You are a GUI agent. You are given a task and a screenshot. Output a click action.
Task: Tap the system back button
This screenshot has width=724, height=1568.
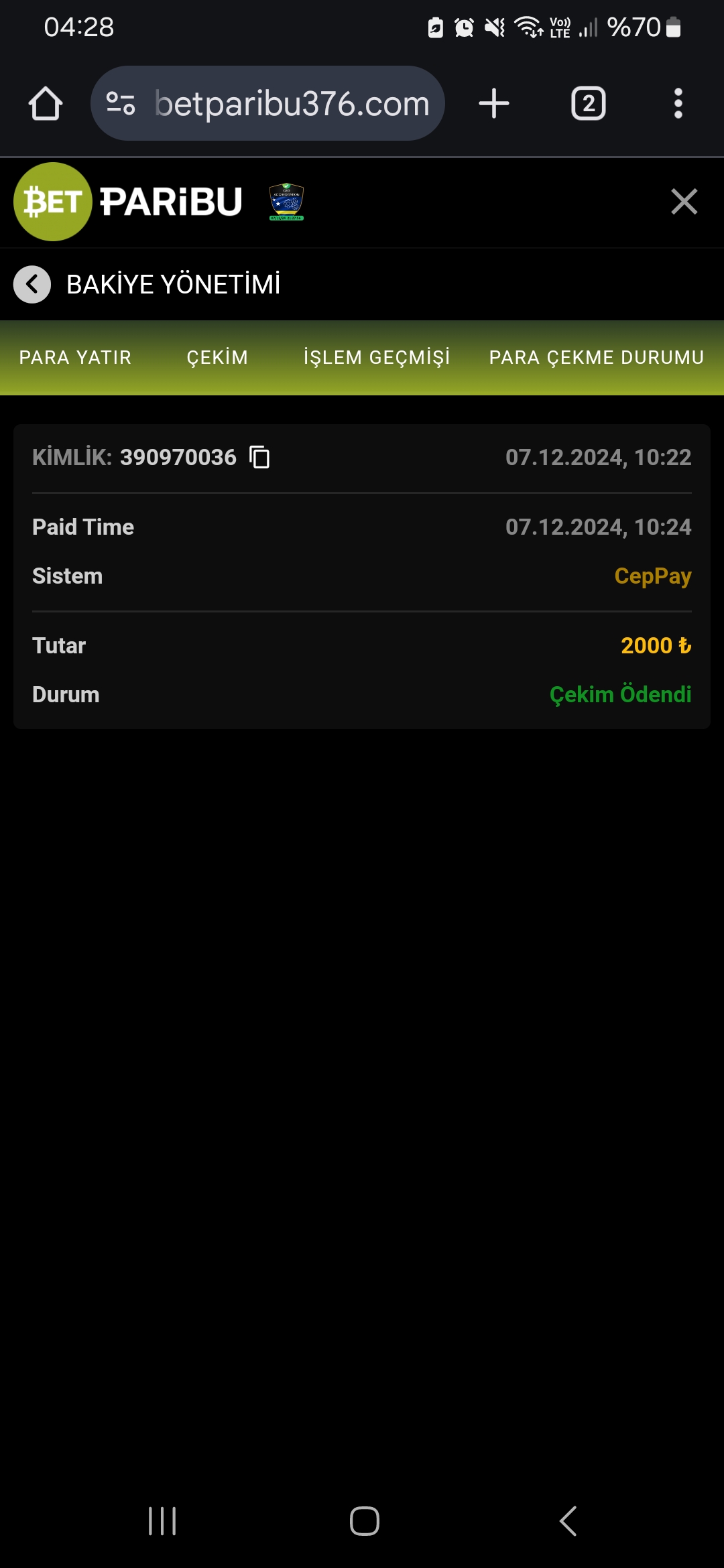pos(568,1521)
